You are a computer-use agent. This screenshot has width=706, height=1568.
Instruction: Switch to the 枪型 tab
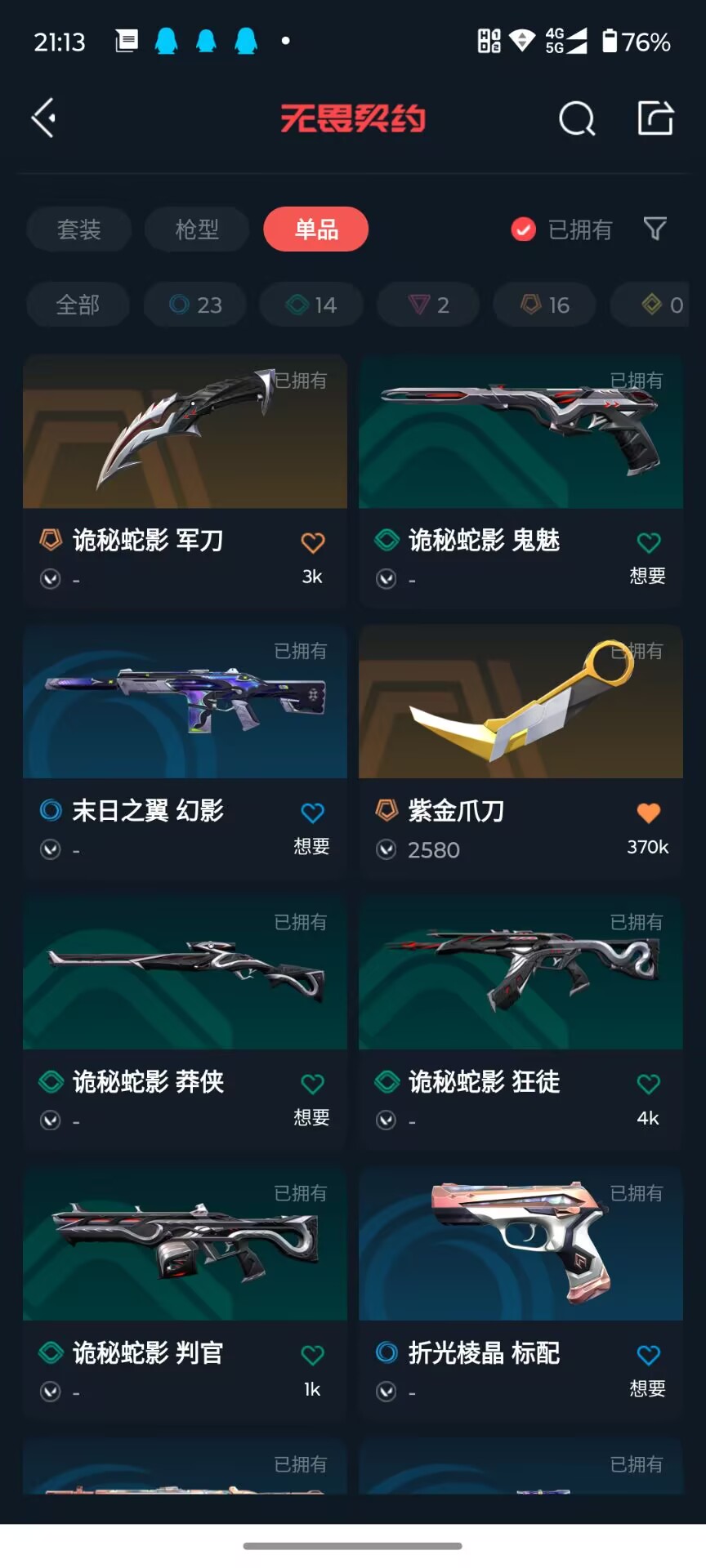[x=197, y=229]
